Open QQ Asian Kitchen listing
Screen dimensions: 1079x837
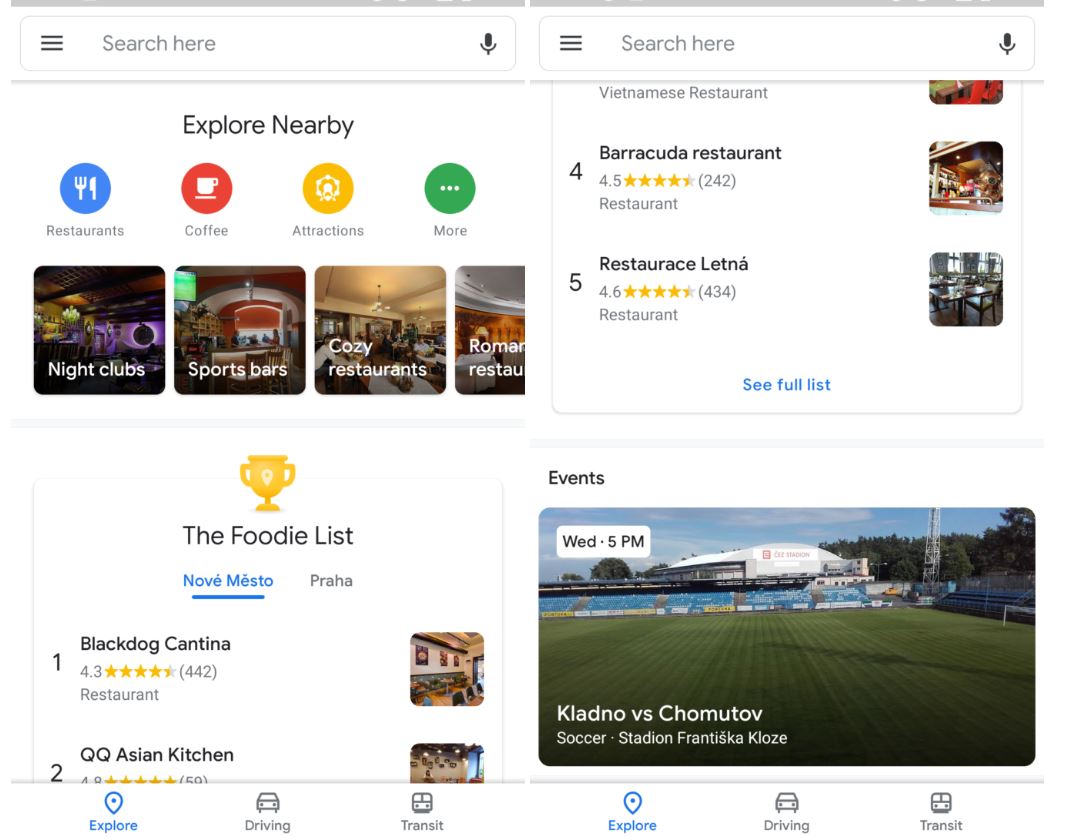[157, 755]
